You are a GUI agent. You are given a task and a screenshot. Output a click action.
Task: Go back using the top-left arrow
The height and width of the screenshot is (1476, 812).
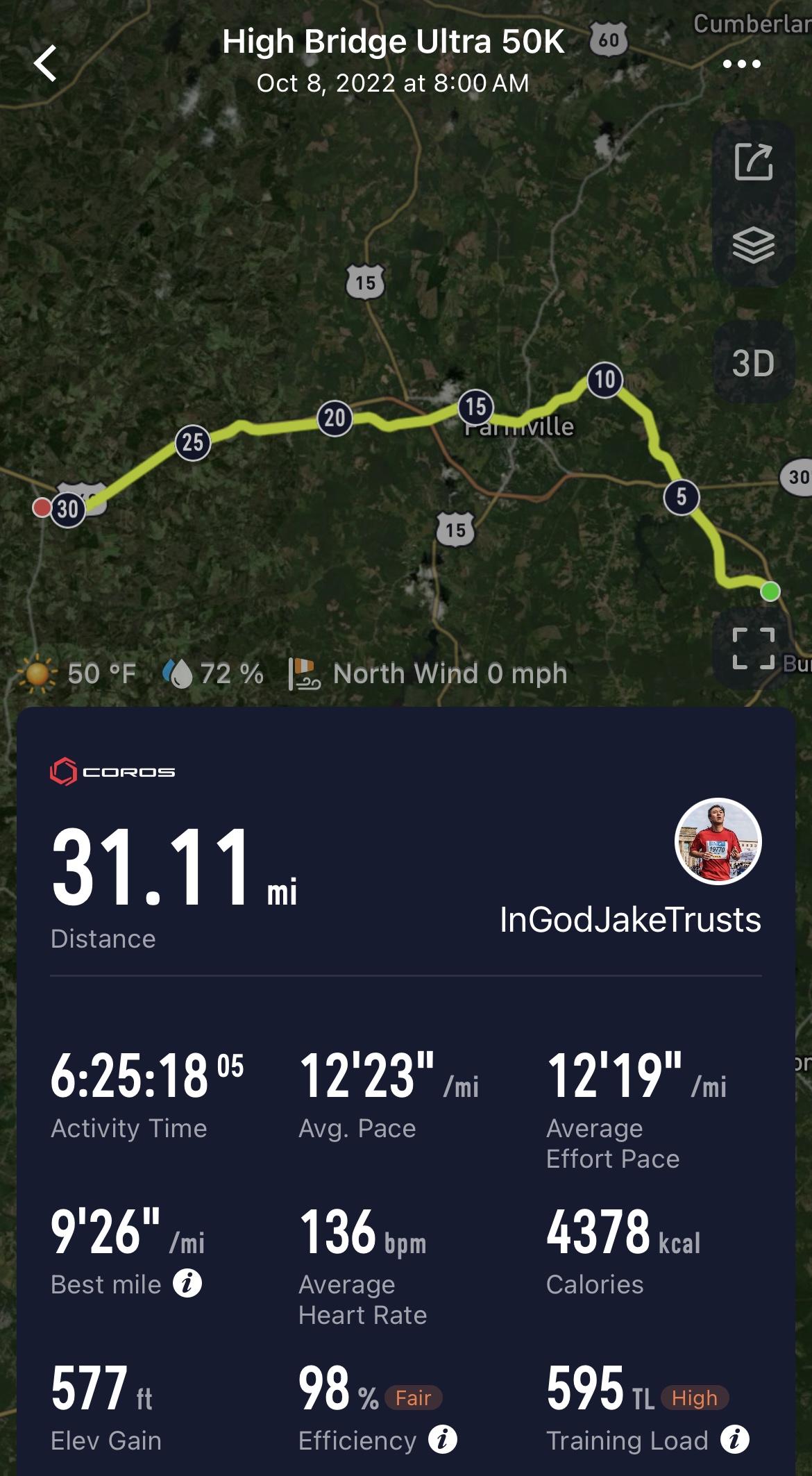click(x=46, y=64)
